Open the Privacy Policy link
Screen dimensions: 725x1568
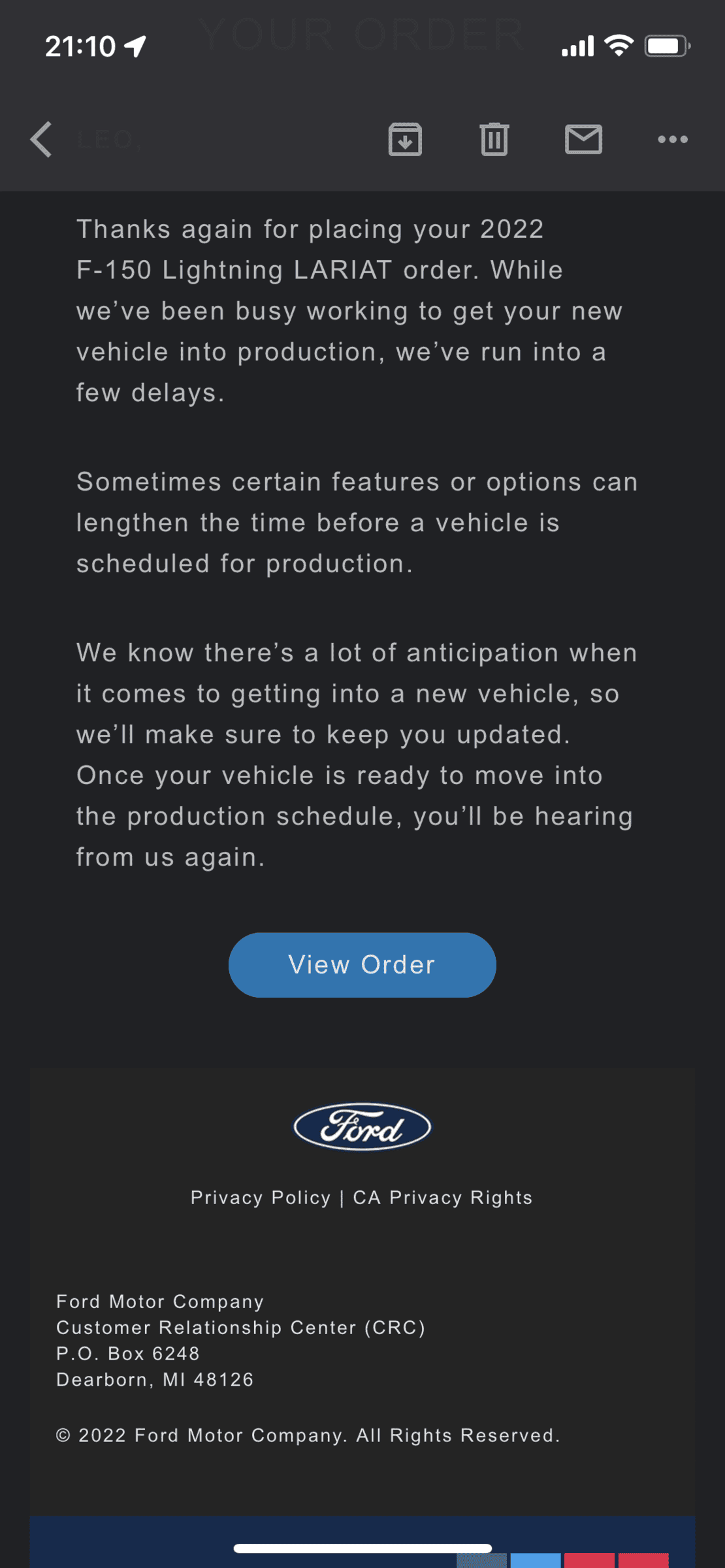click(261, 1198)
